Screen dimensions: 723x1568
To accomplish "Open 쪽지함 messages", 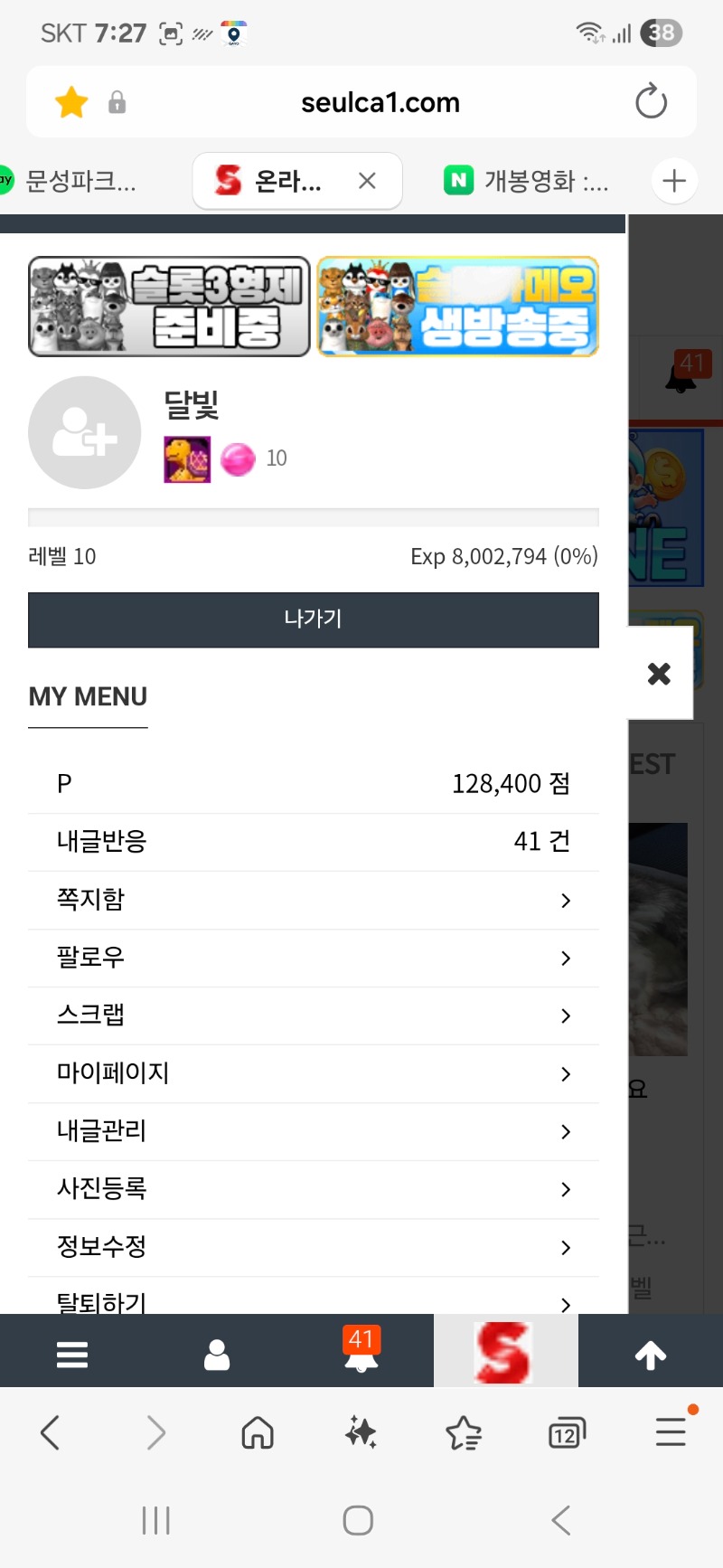I will pyautogui.click(x=313, y=900).
